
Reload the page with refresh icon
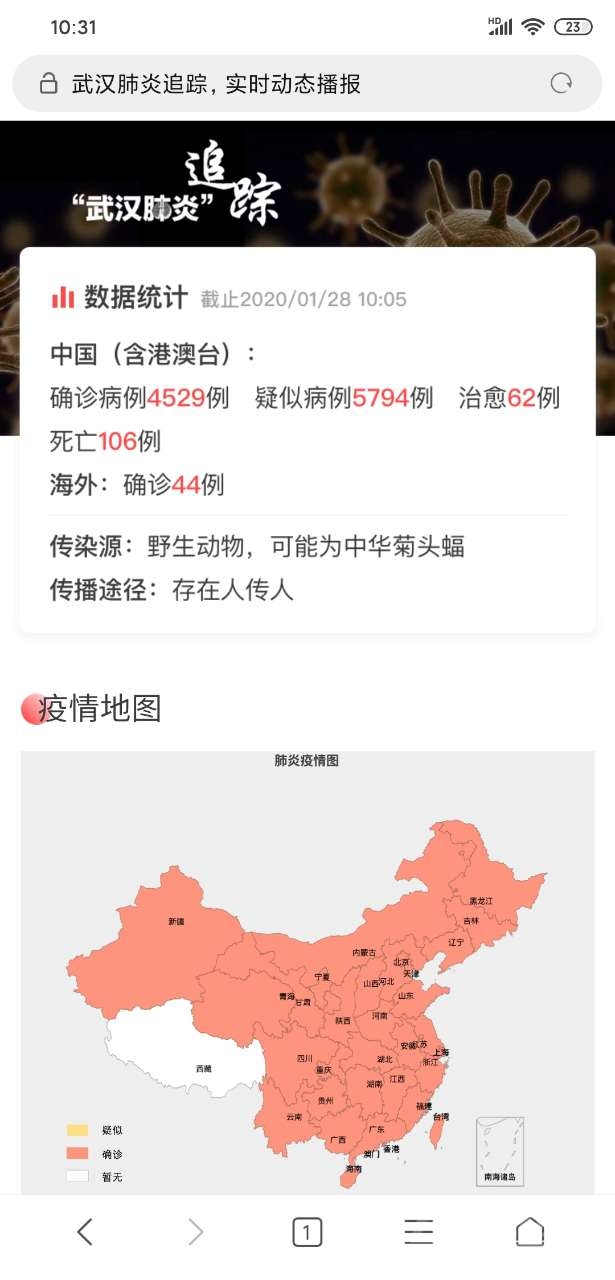pos(562,83)
